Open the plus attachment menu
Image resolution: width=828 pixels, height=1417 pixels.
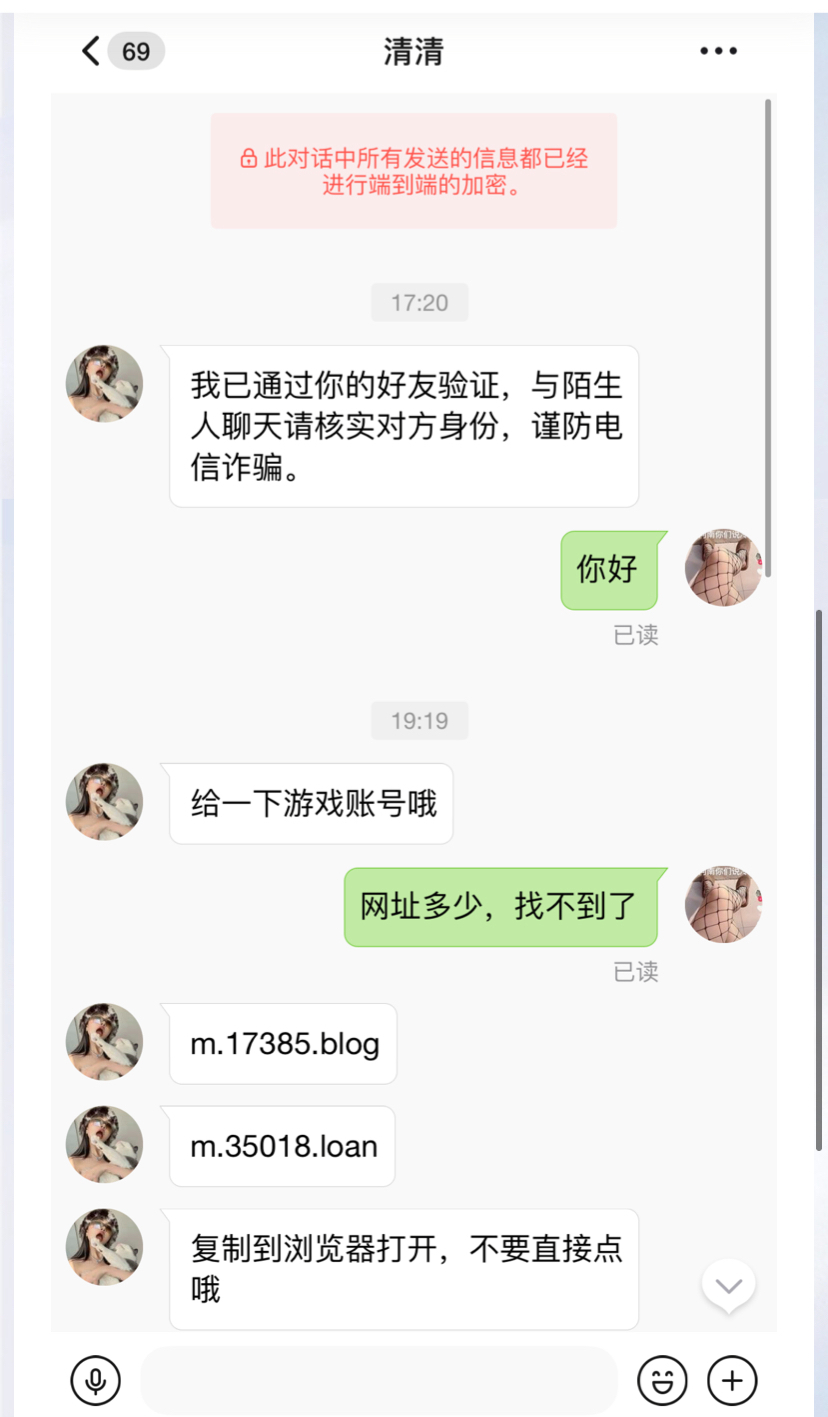(732, 1381)
